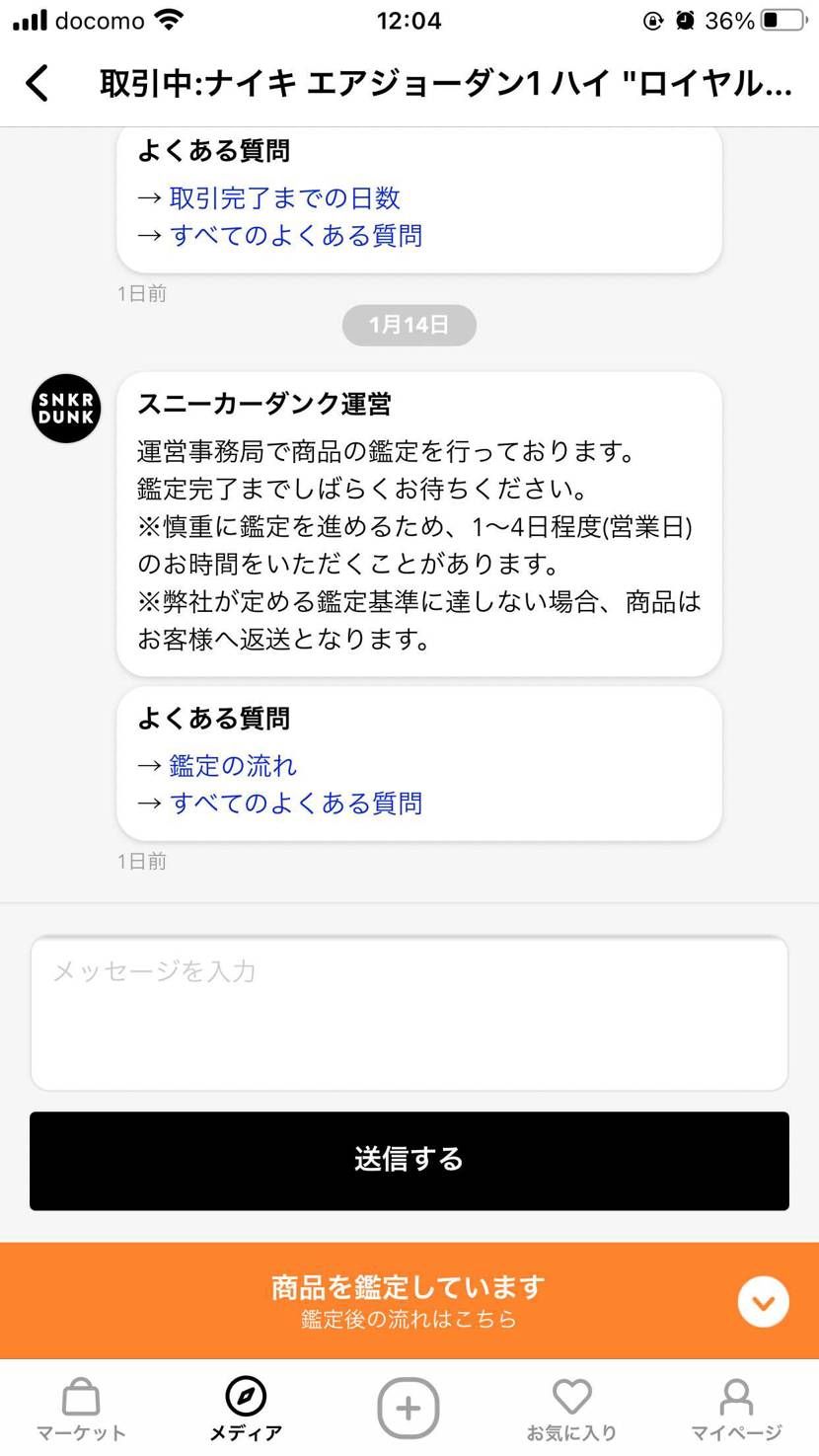Tap the 1月14日 date pill
This screenshot has height=1456, width=819.
(409, 325)
